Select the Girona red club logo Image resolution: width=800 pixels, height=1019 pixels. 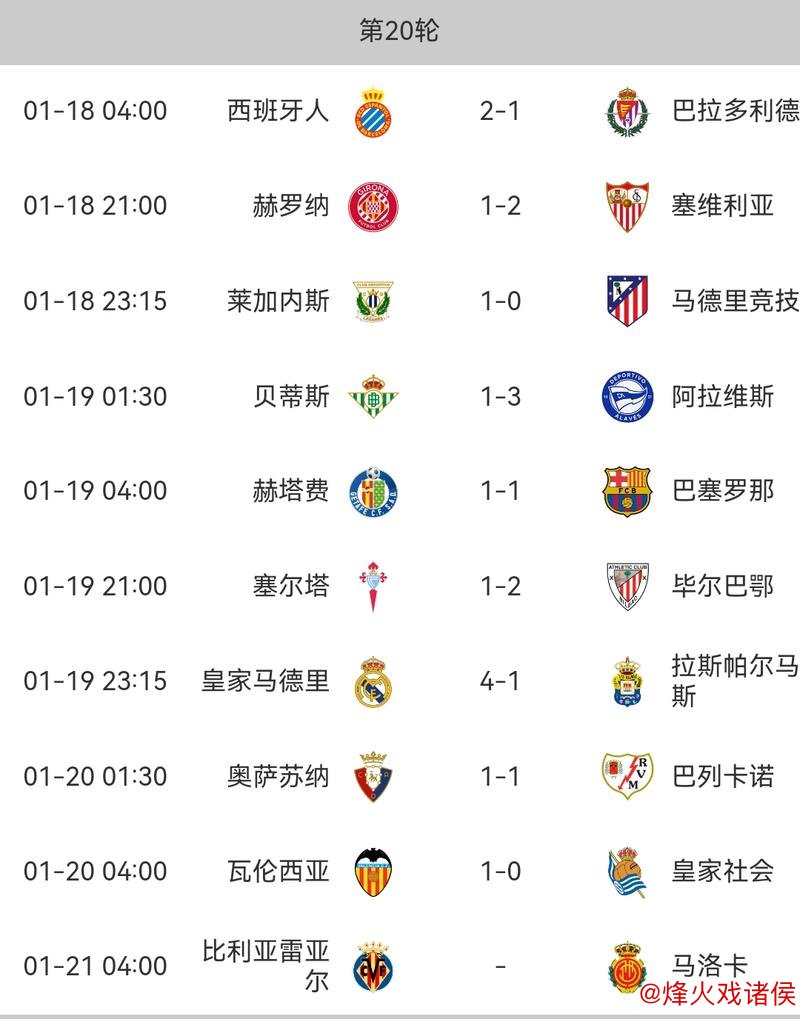(375, 205)
